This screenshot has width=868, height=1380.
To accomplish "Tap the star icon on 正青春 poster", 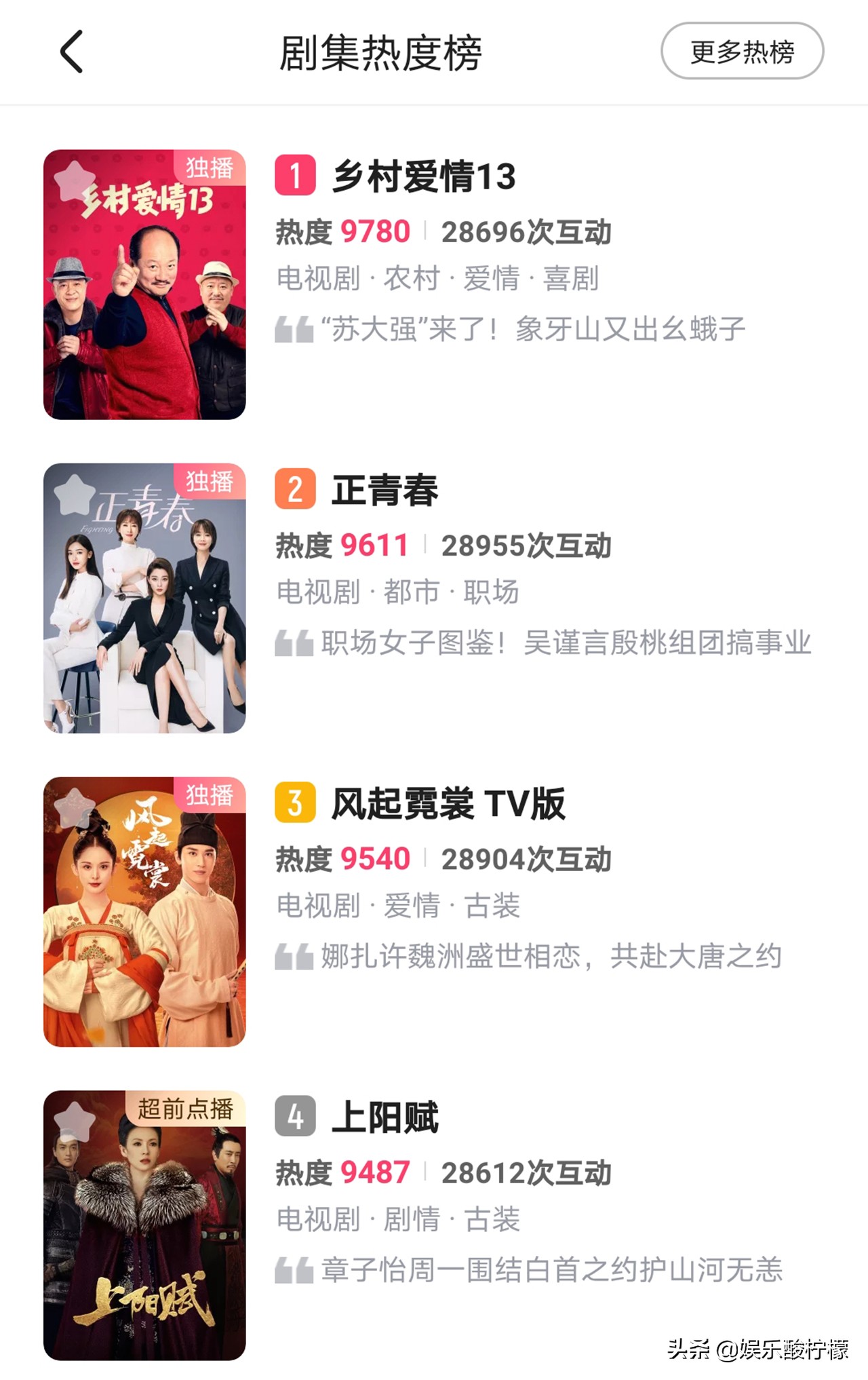I will point(73,495).
